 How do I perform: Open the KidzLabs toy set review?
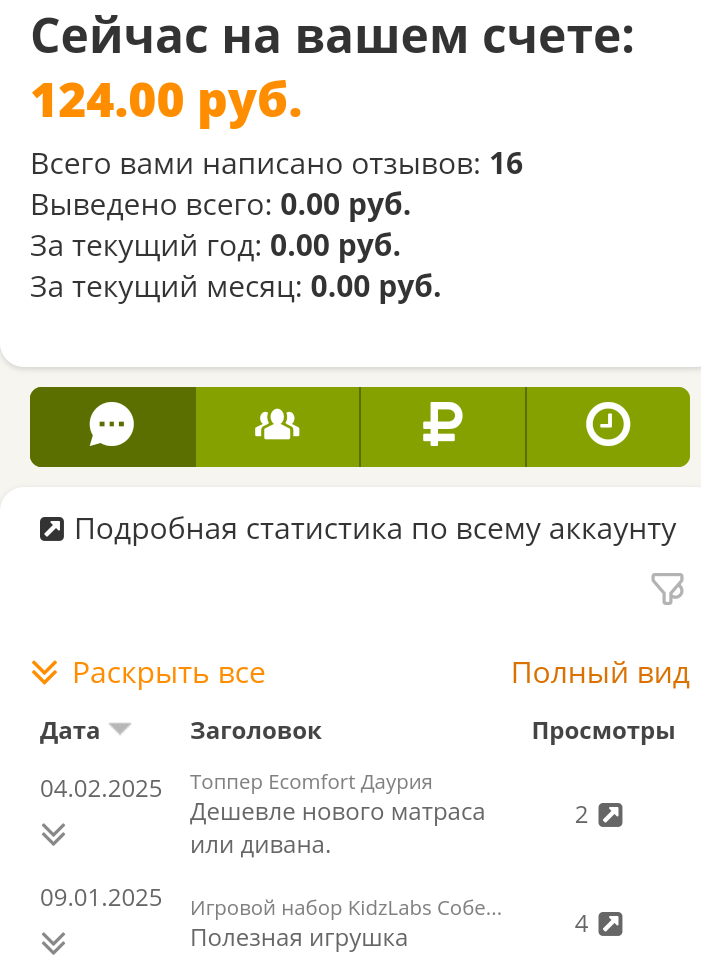[299, 938]
